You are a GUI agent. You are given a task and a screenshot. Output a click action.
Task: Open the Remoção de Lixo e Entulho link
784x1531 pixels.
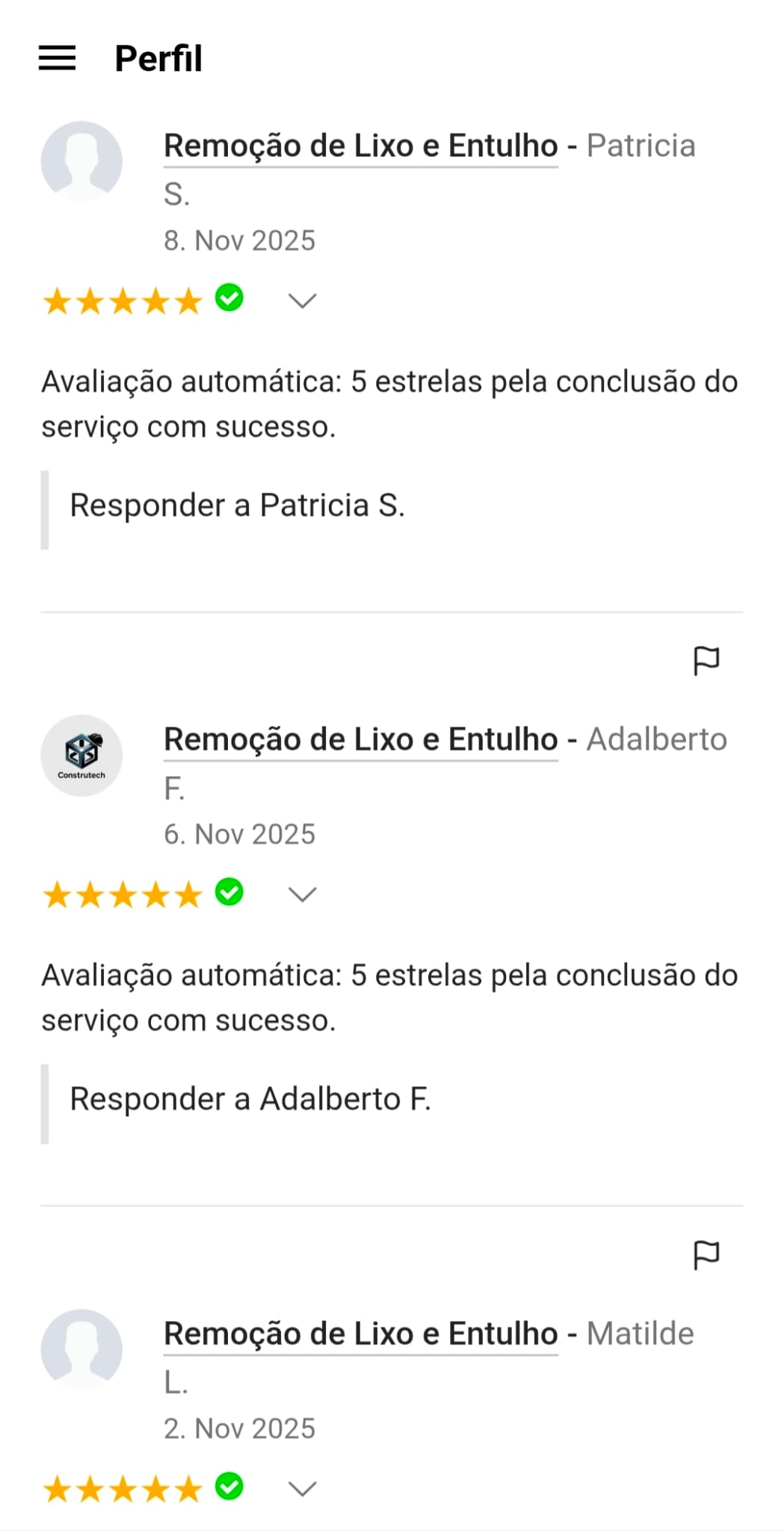point(361,145)
